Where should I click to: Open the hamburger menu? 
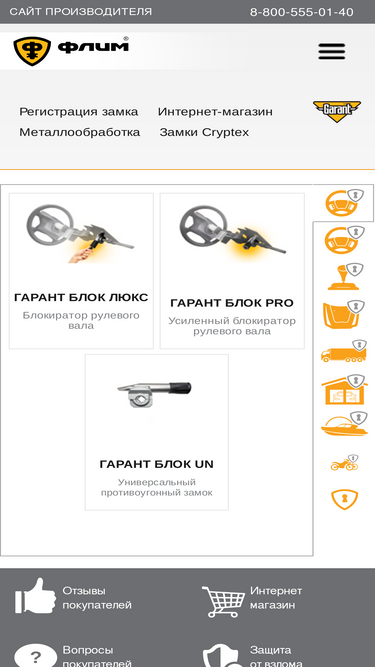click(332, 51)
